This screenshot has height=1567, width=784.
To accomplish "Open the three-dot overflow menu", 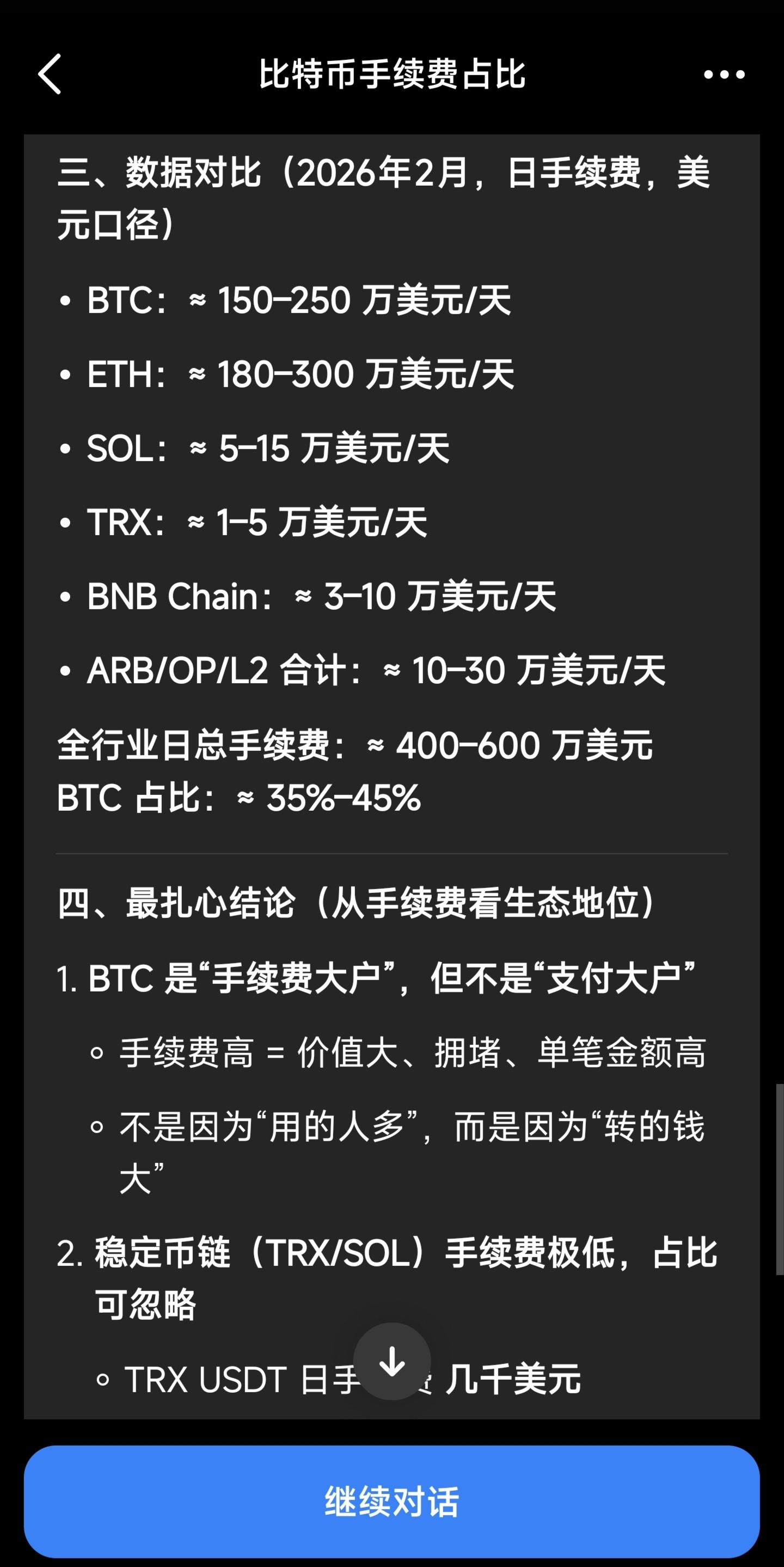I will click(x=724, y=74).
